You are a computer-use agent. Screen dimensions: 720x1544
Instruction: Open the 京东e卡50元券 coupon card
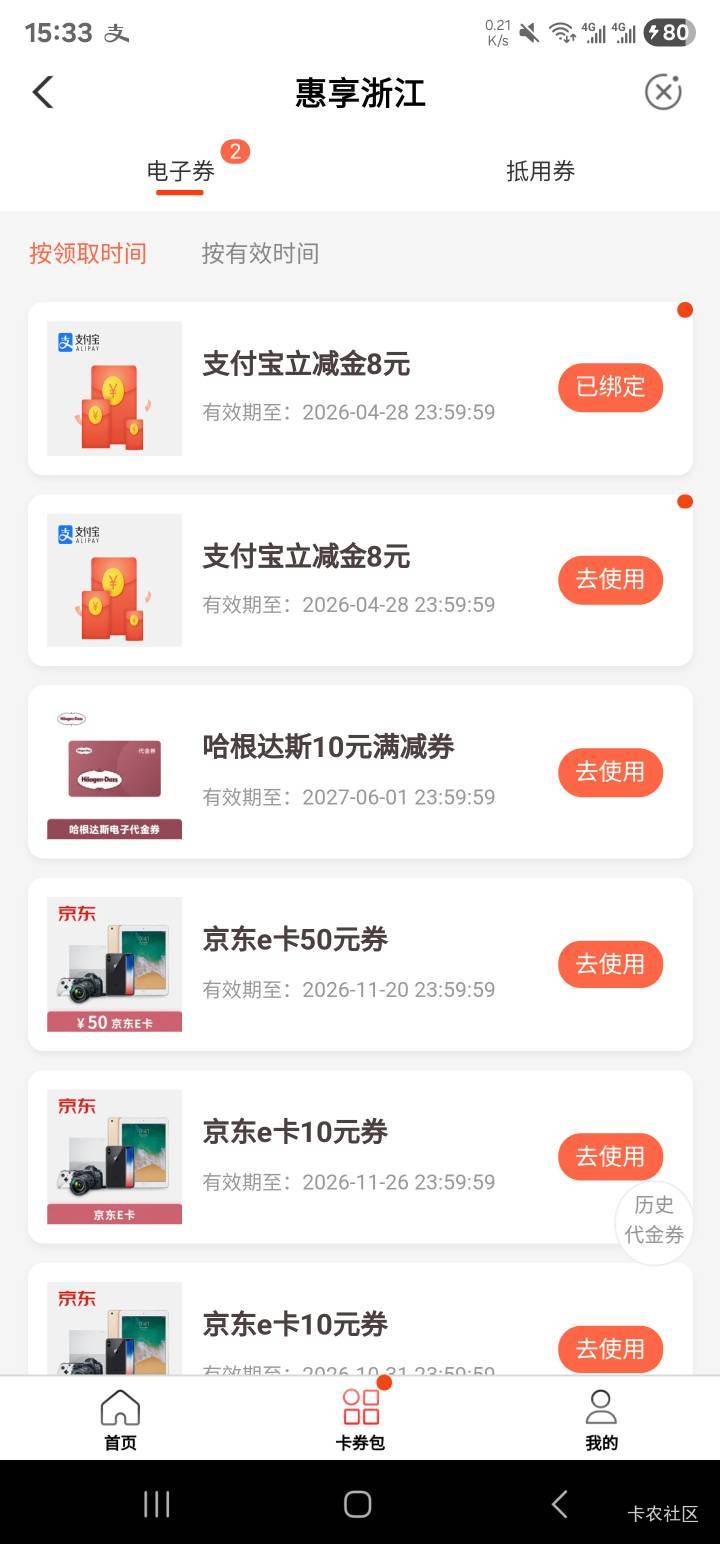pyautogui.click(x=330, y=964)
